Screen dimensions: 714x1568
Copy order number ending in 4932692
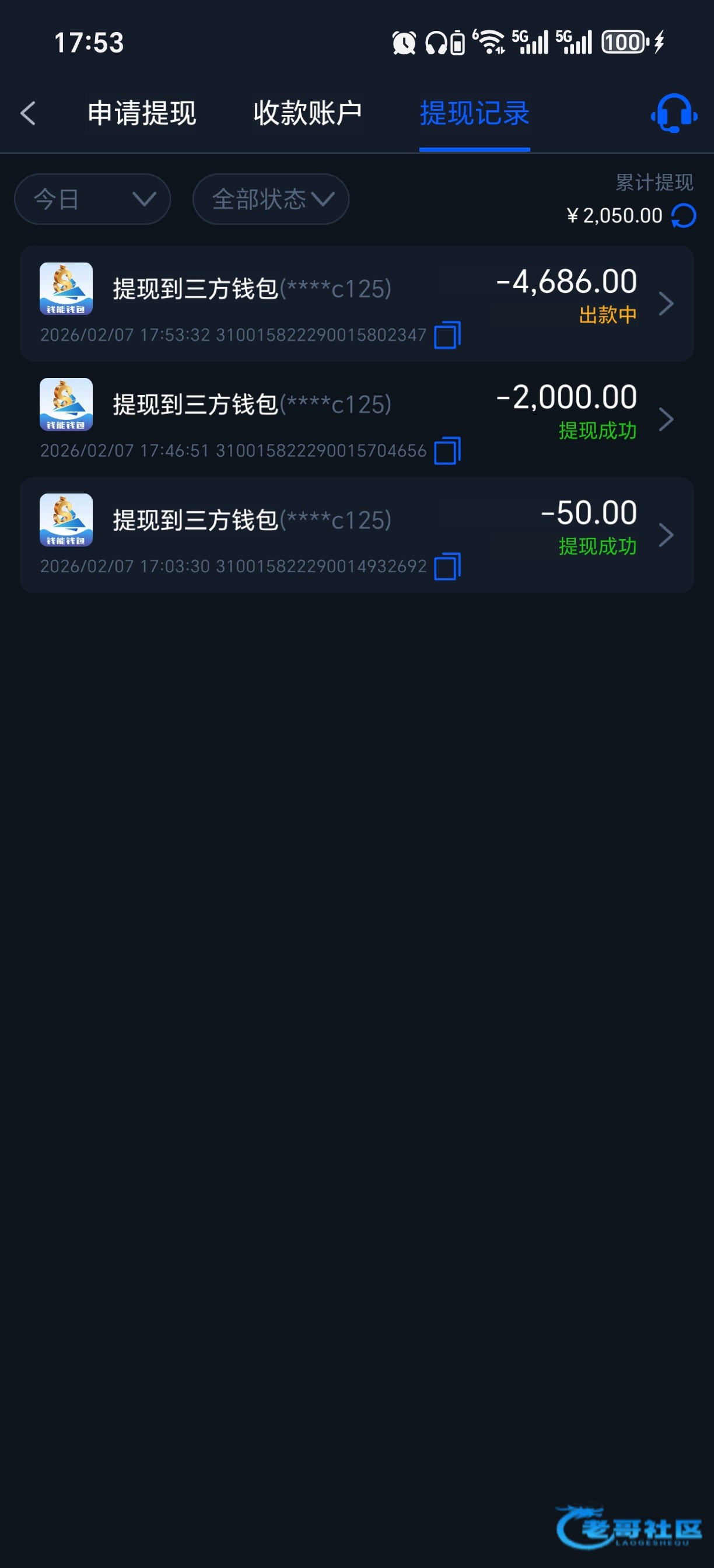click(447, 566)
